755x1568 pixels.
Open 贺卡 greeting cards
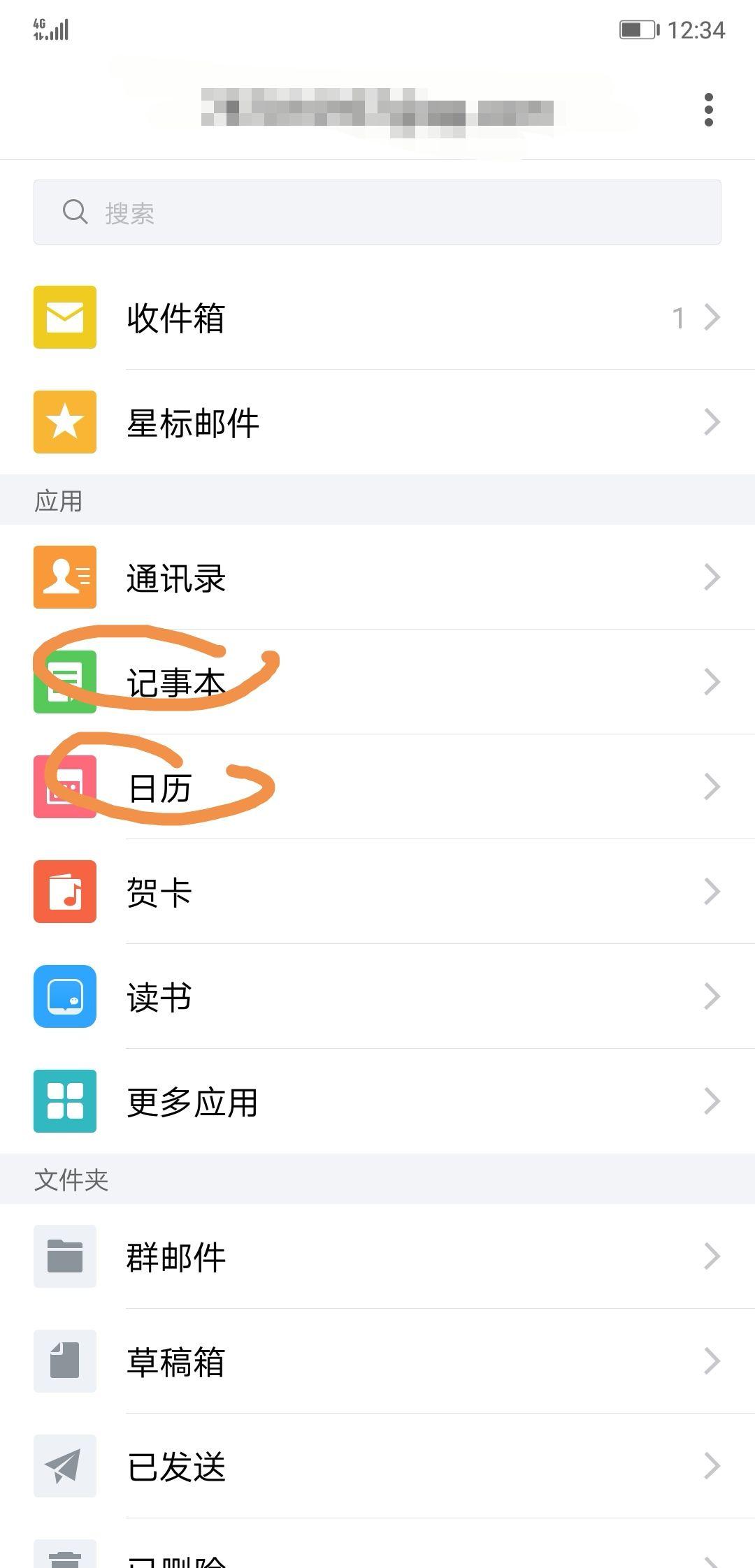click(377, 892)
